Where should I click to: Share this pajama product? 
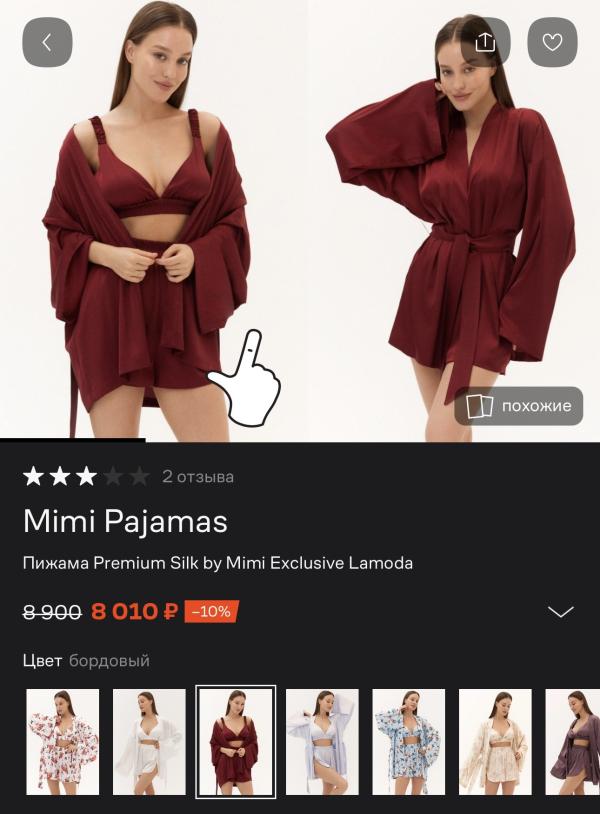click(485, 42)
